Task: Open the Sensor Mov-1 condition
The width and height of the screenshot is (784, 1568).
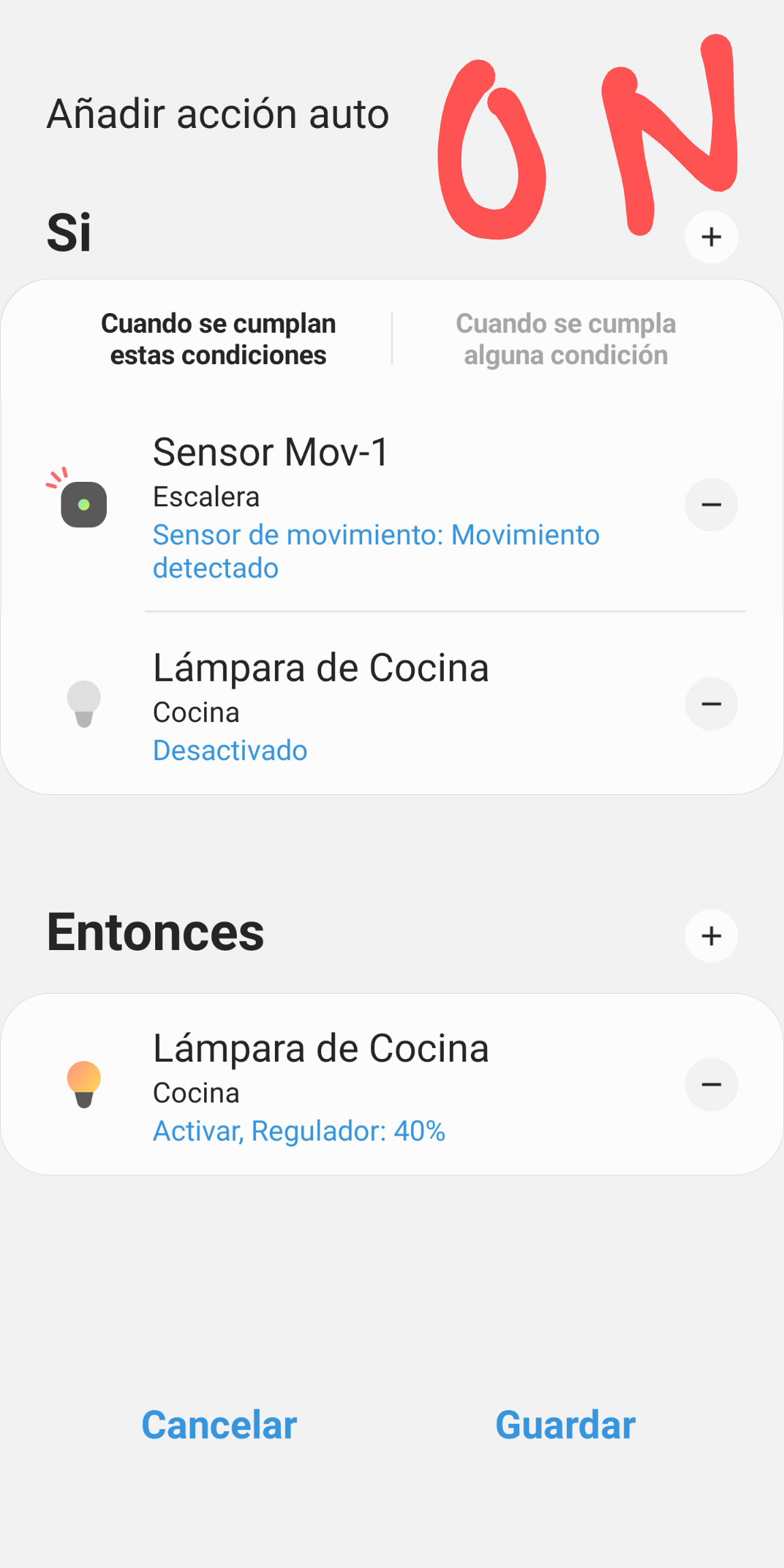Action: click(x=374, y=507)
